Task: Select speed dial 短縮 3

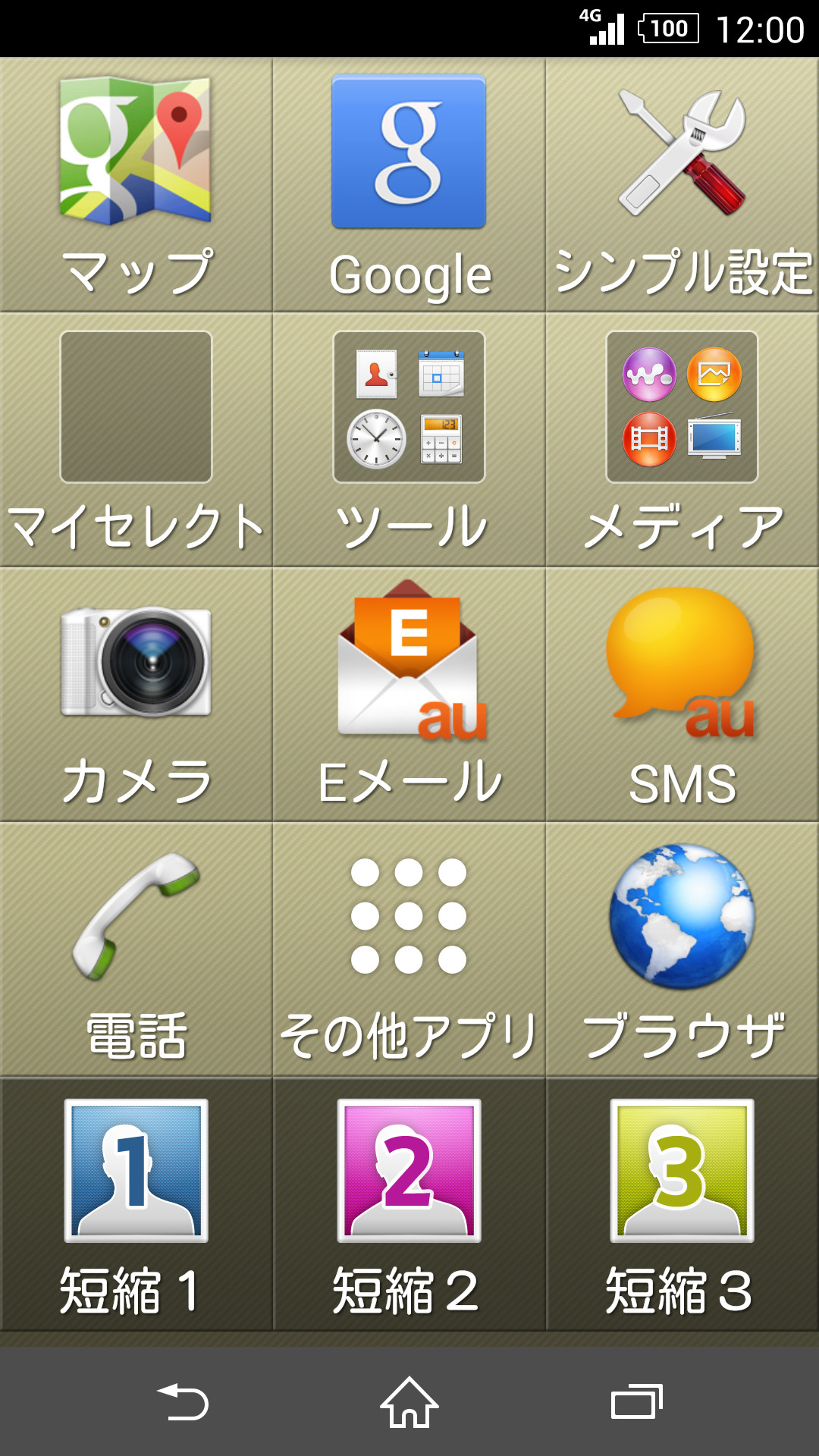Action: [682, 1204]
